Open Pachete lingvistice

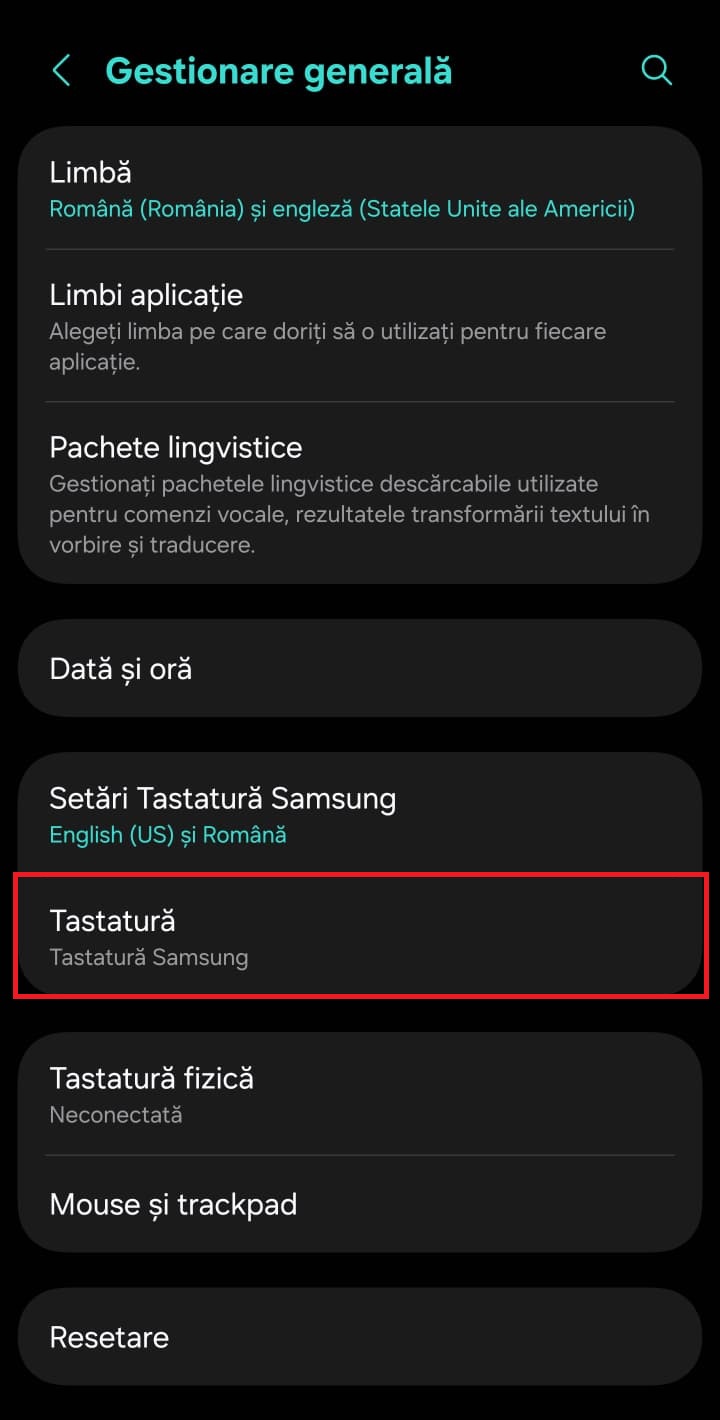(x=360, y=493)
